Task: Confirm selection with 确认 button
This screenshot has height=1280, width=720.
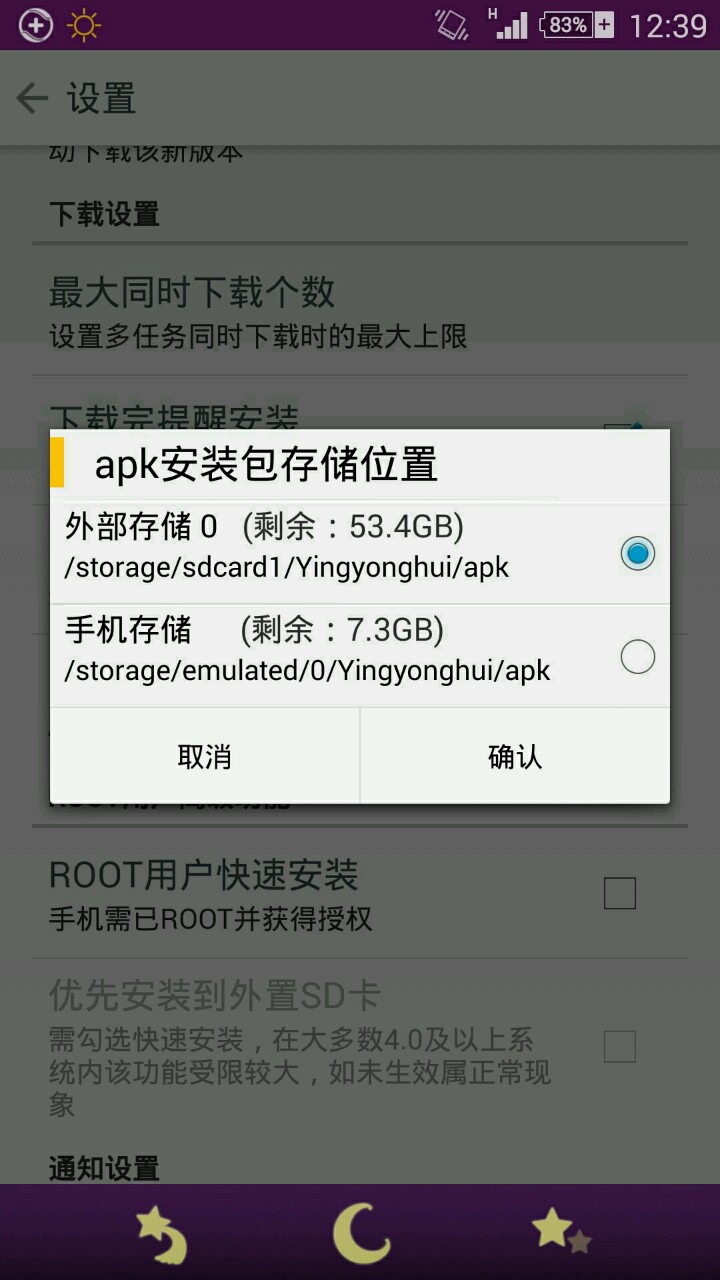Action: 515,757
